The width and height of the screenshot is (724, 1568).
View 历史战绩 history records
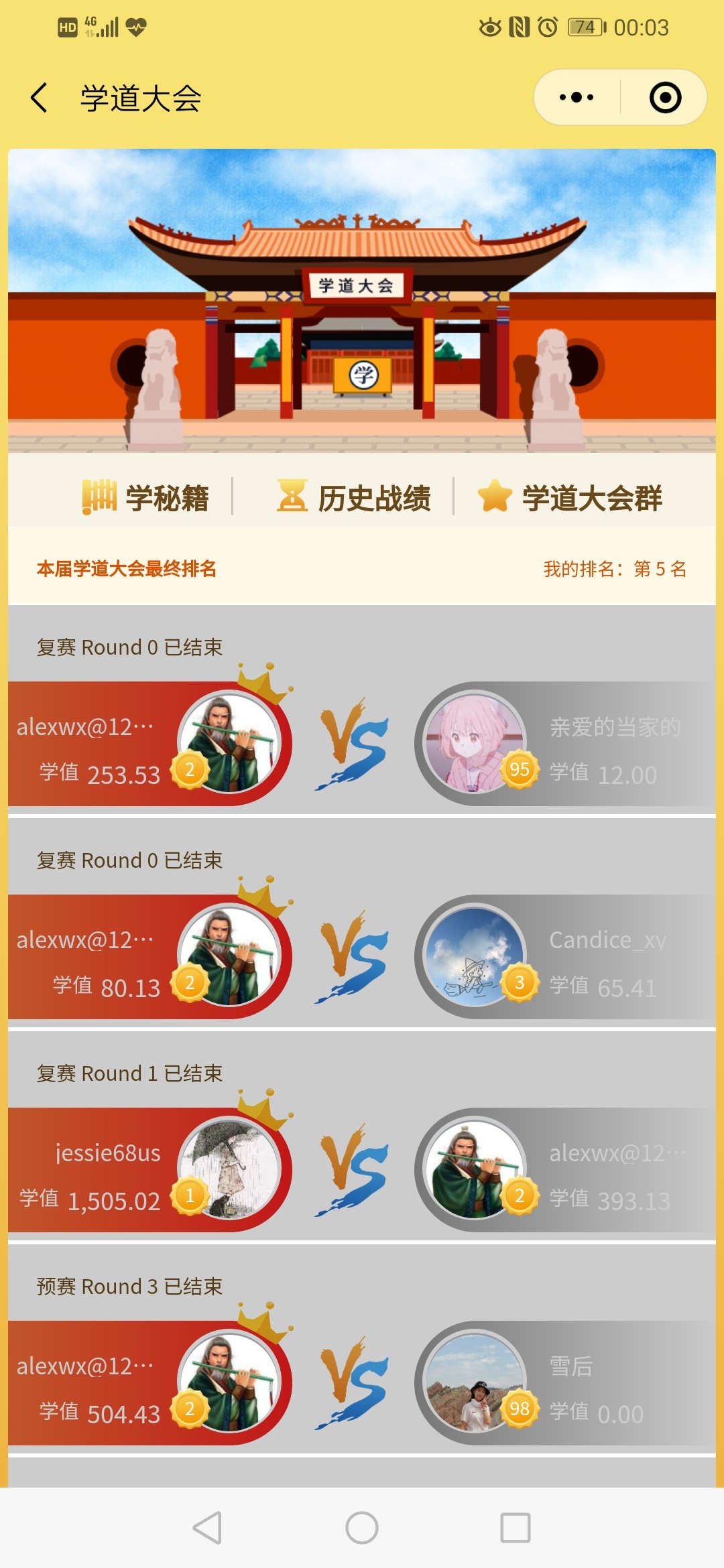354,498
